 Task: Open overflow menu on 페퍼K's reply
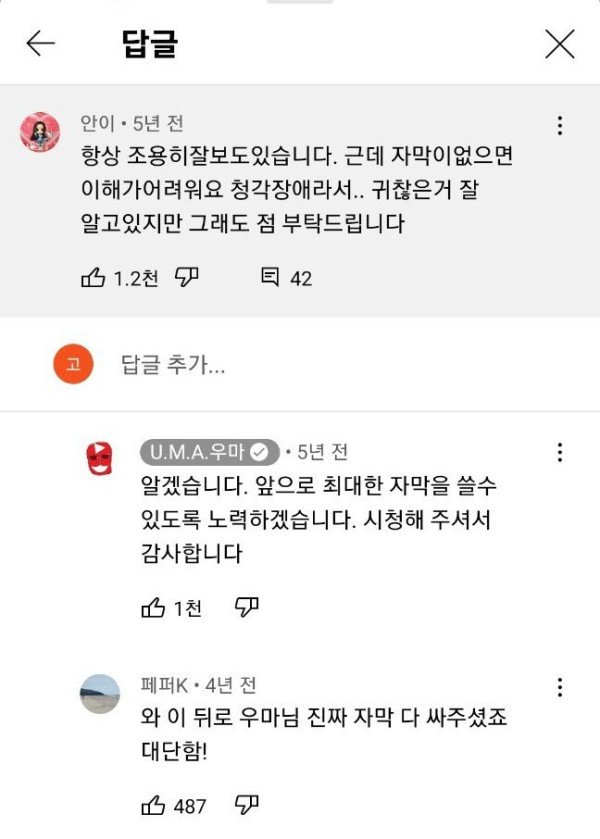559,686
